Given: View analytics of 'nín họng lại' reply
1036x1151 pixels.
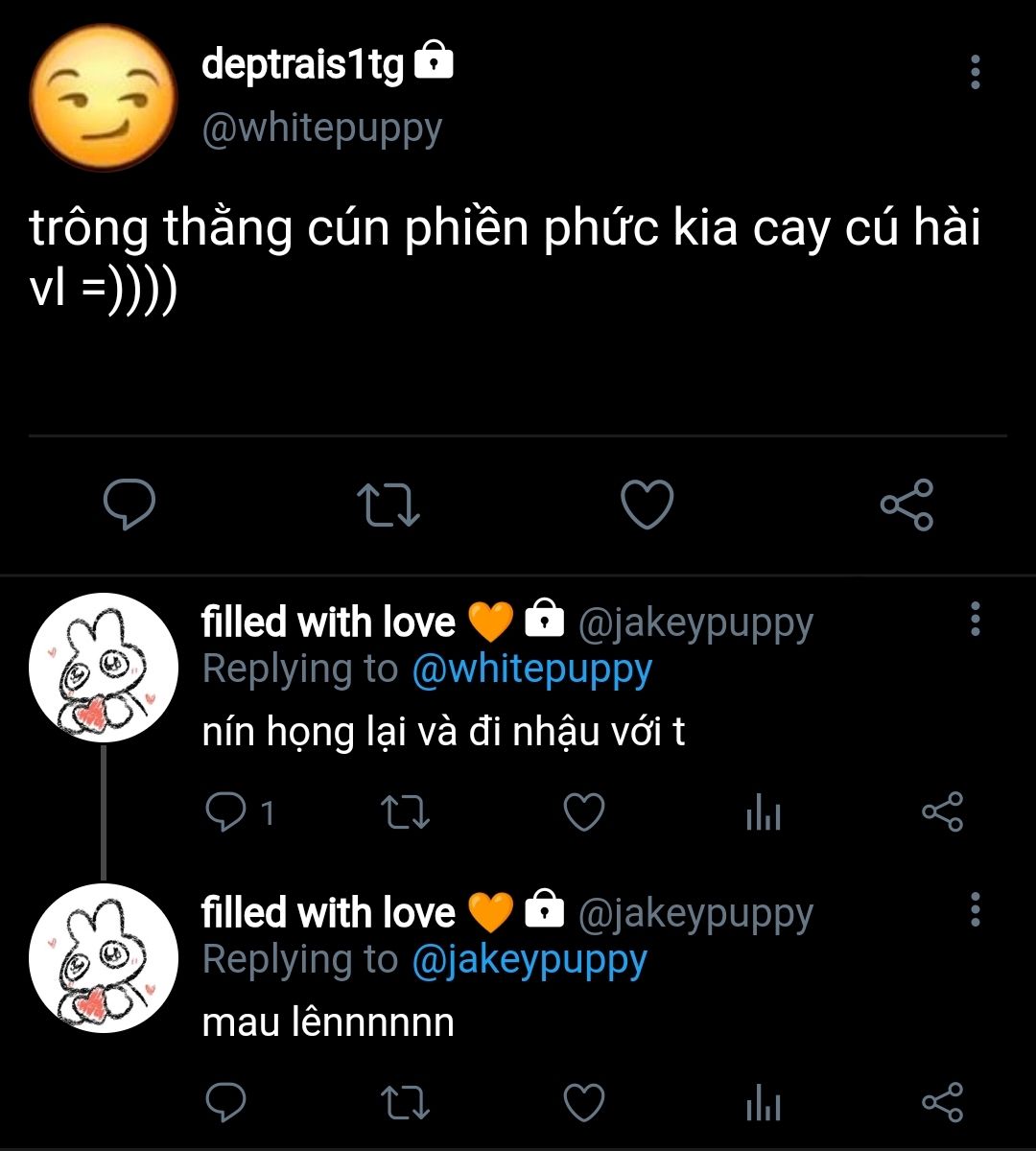Looking at the screenshot, I should (764, 814).
